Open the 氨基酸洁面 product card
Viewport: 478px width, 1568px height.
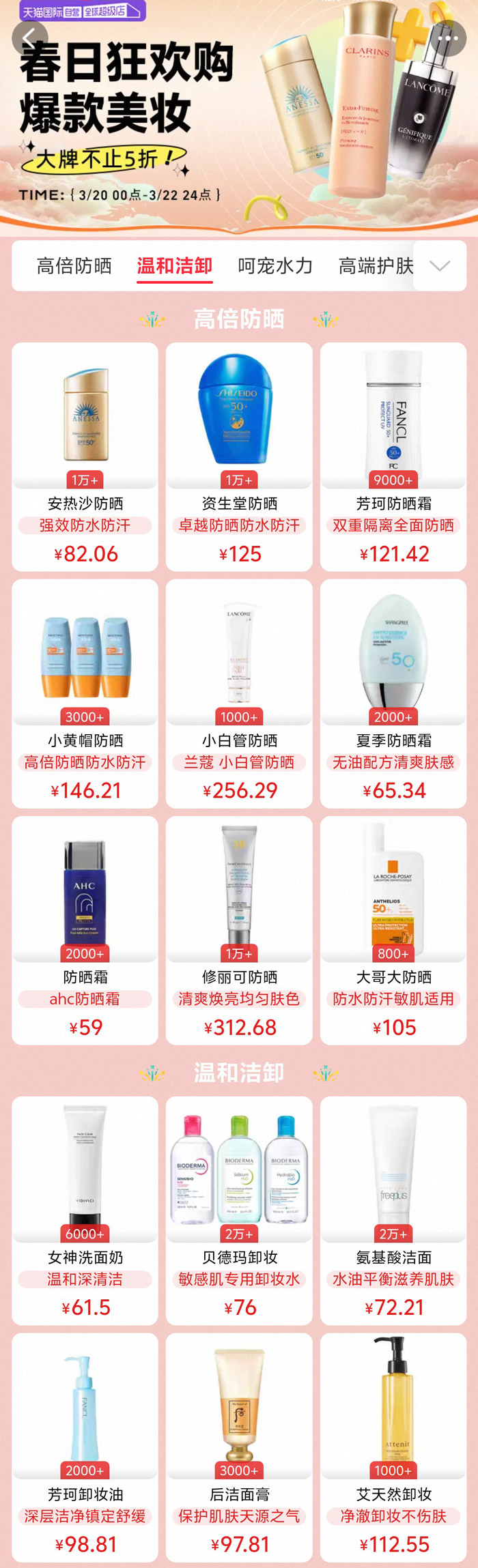click(x=393, y=1209)
